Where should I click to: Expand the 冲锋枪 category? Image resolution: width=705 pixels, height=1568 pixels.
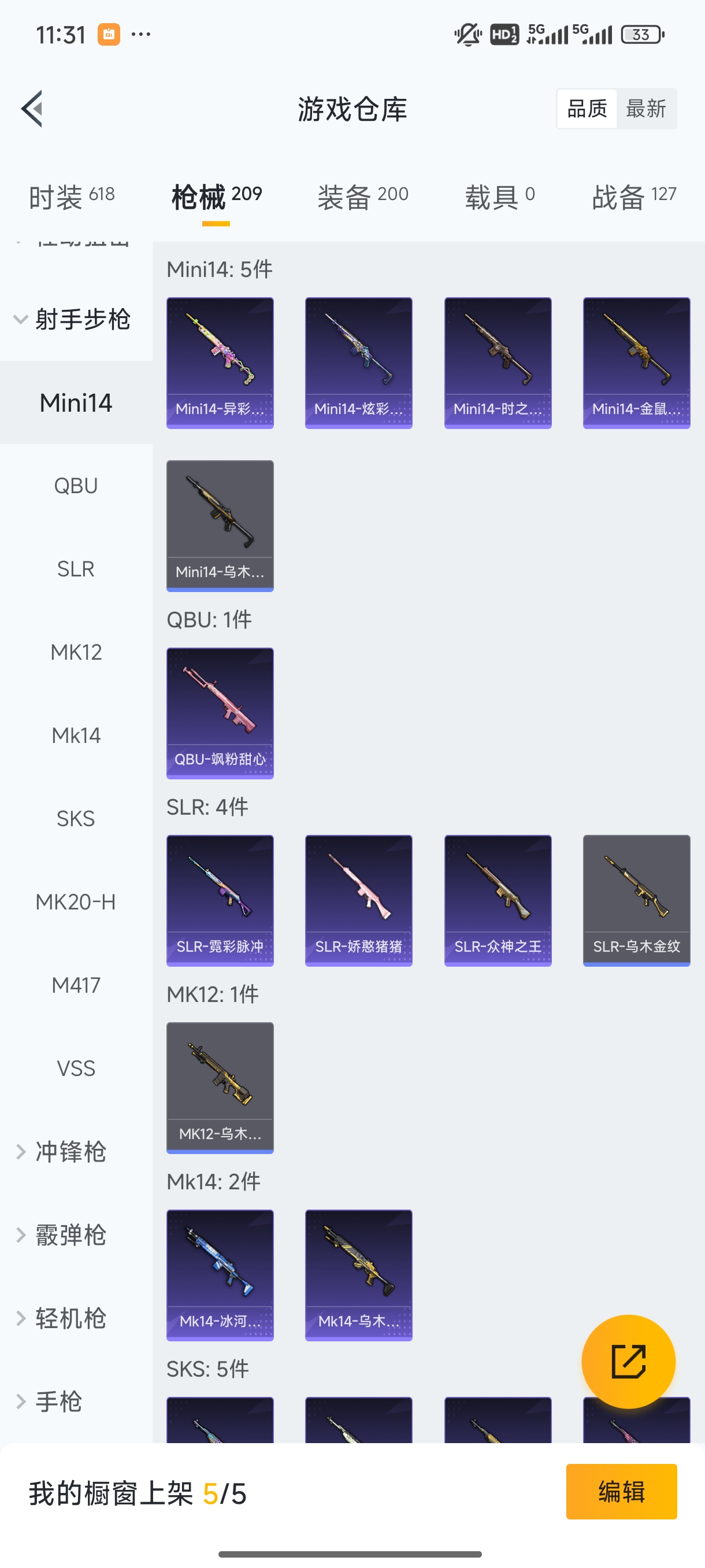[70, 1152]
